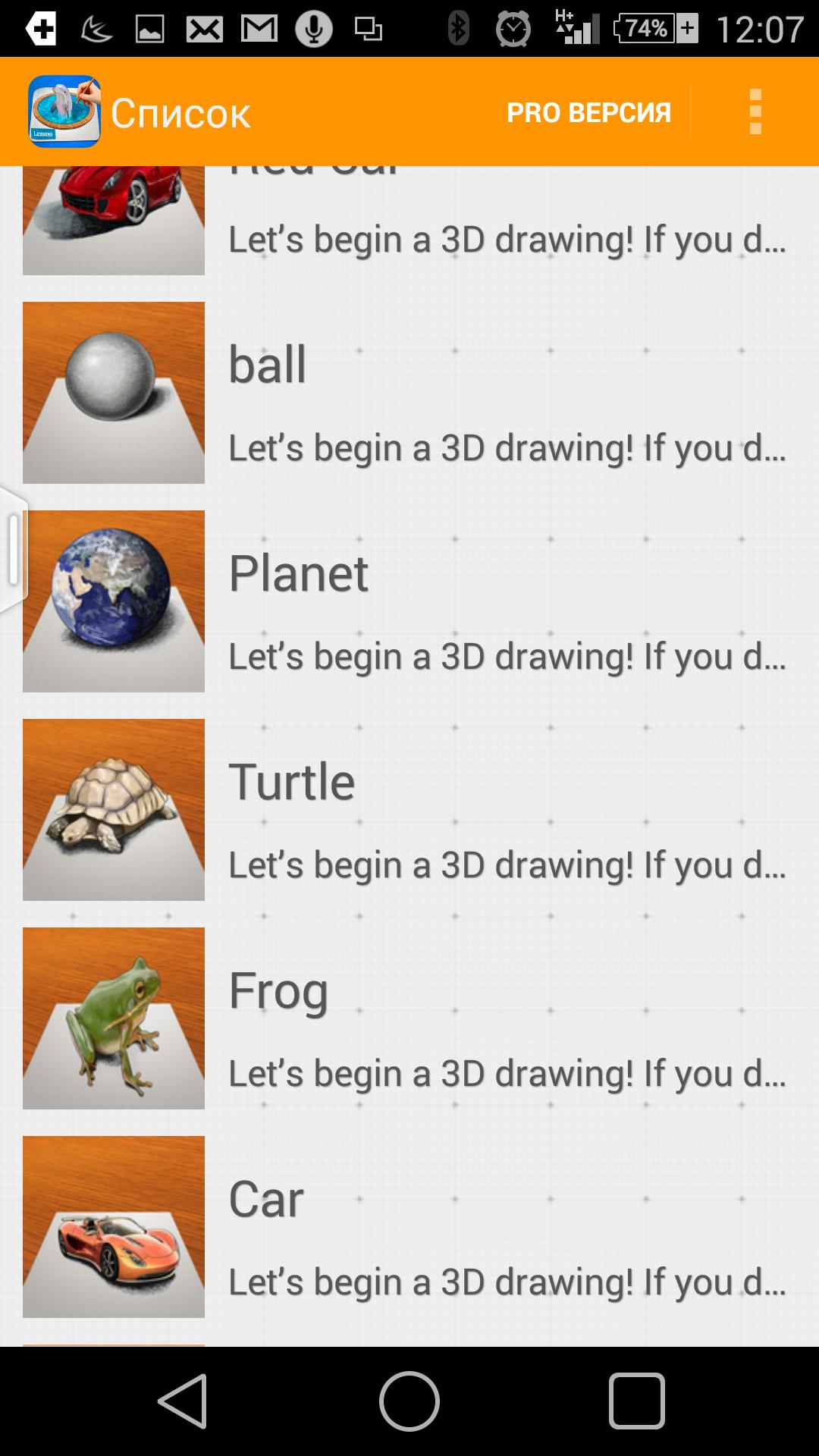This screenshot has width=819, height=1456.
Task: Tap the PRO ВЕРСИЯ button
Action: pos(588,112)
